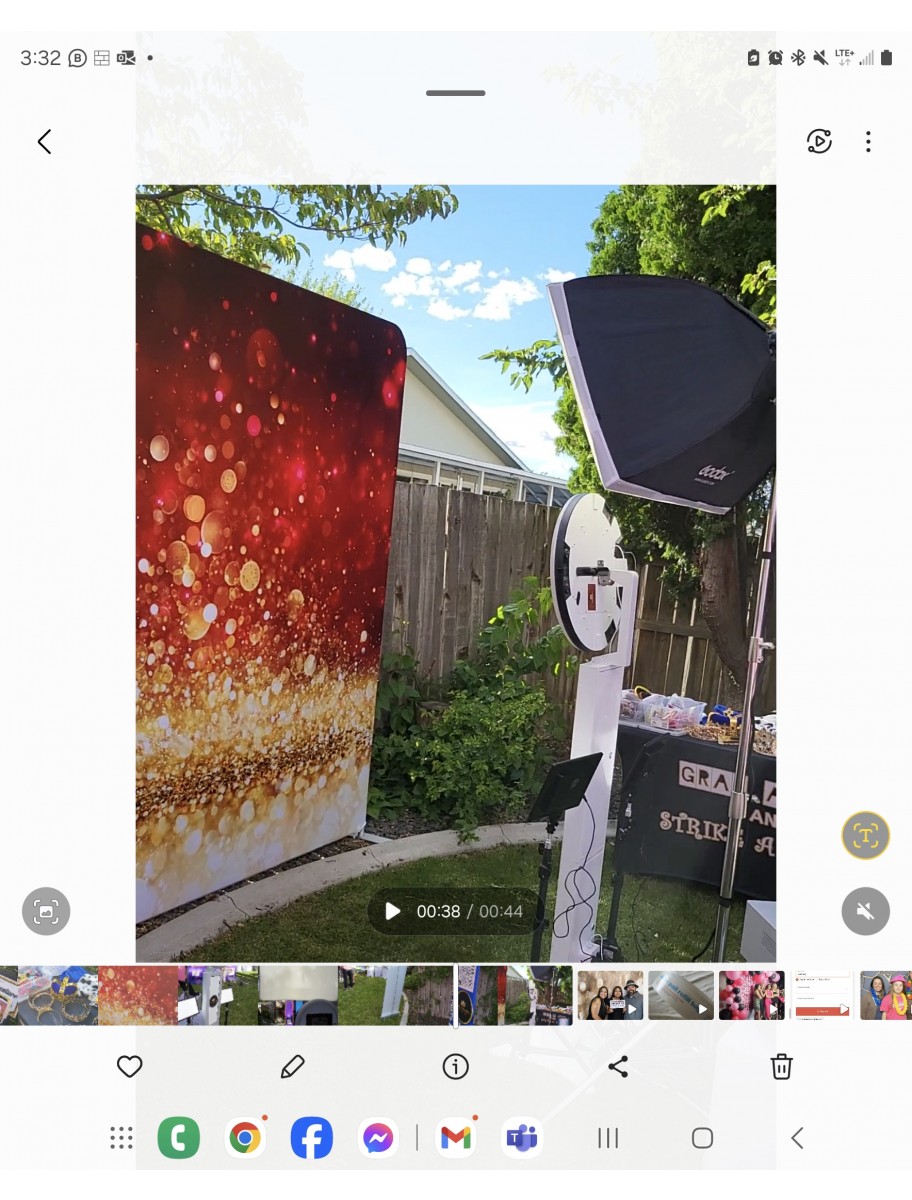Go back from the video viewer
This screenshot has height=1200, width=912.
pyautogui.click(x=44, y=142)
